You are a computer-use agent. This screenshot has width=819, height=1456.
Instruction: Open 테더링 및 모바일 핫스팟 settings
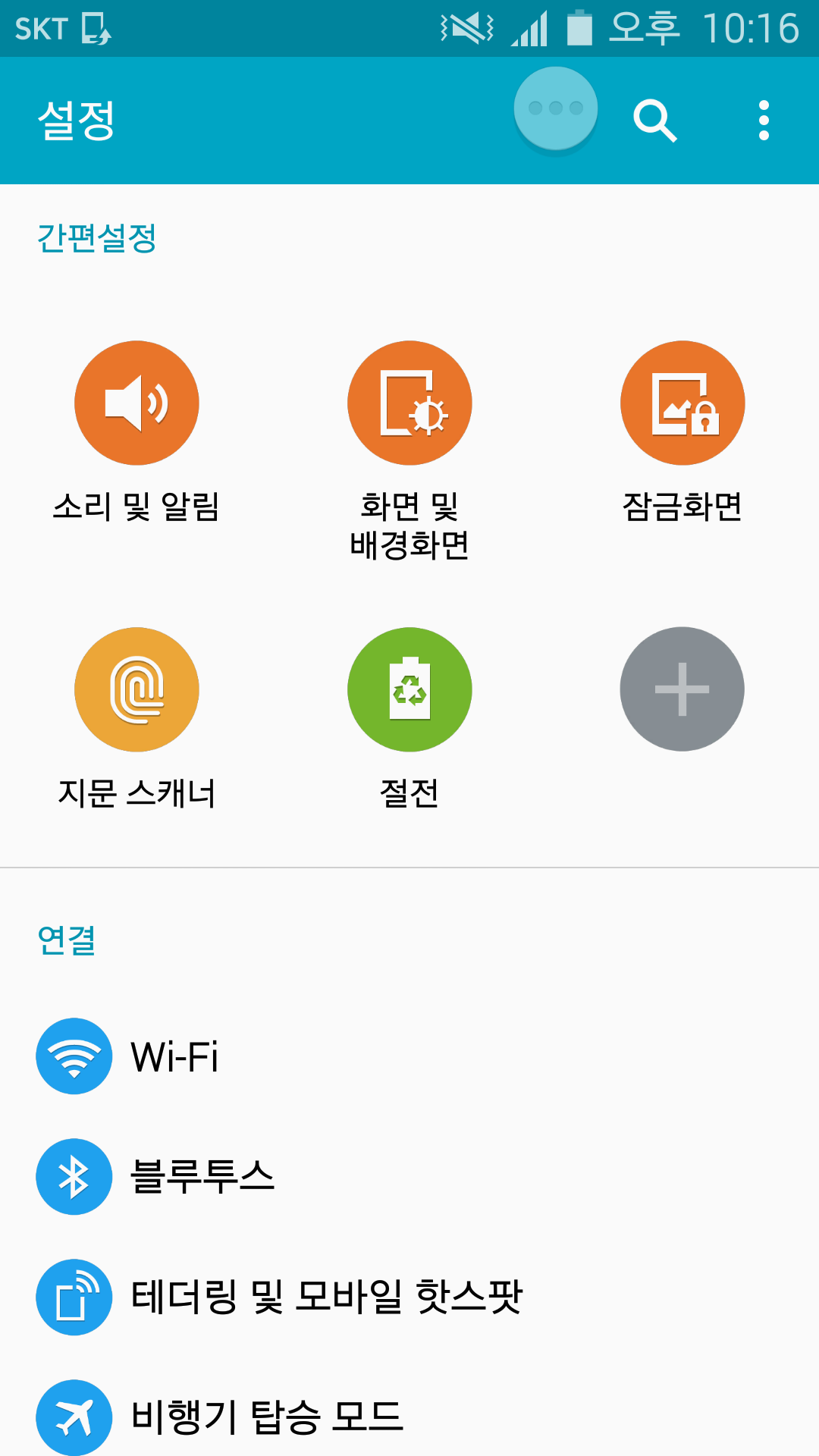326,1297
